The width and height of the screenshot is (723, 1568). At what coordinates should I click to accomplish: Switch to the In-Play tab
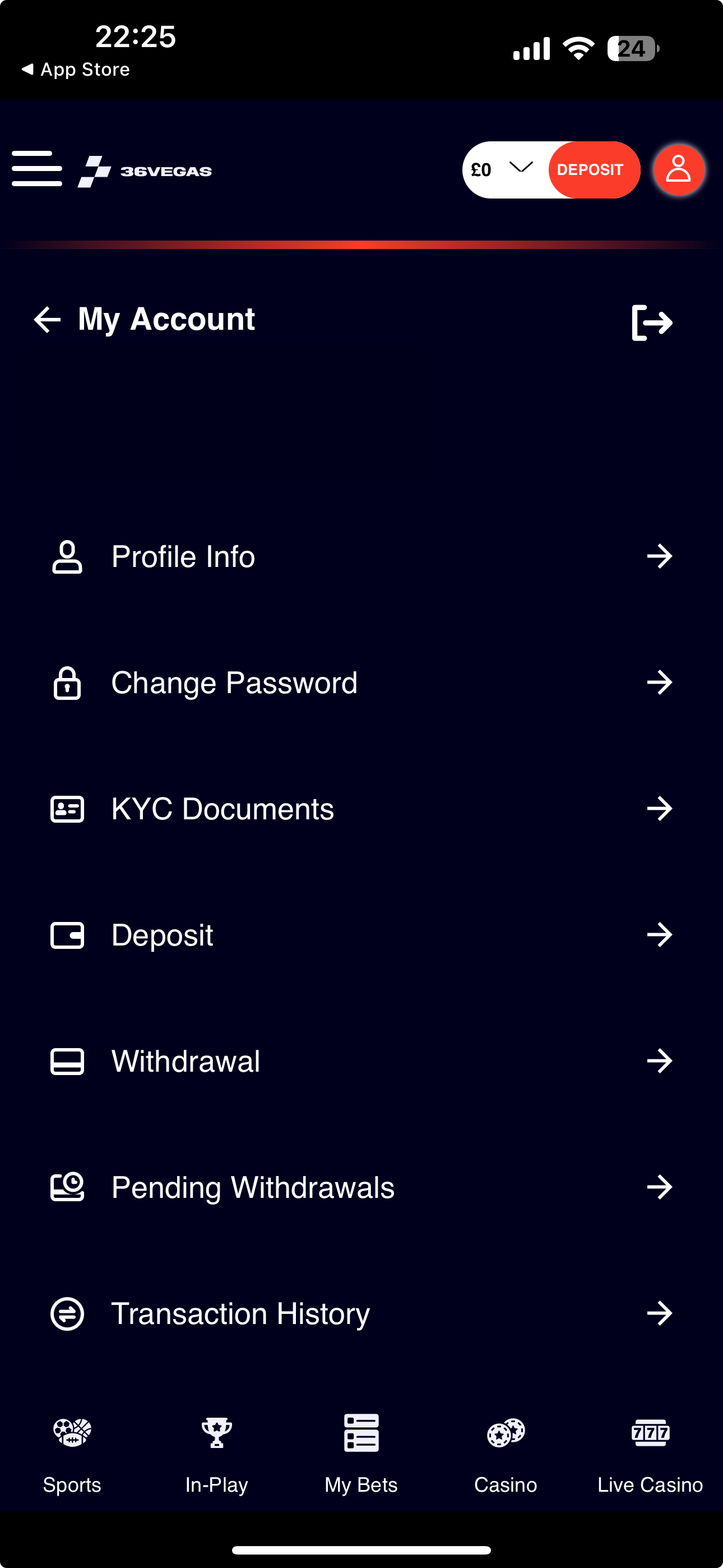[217, 1452]
